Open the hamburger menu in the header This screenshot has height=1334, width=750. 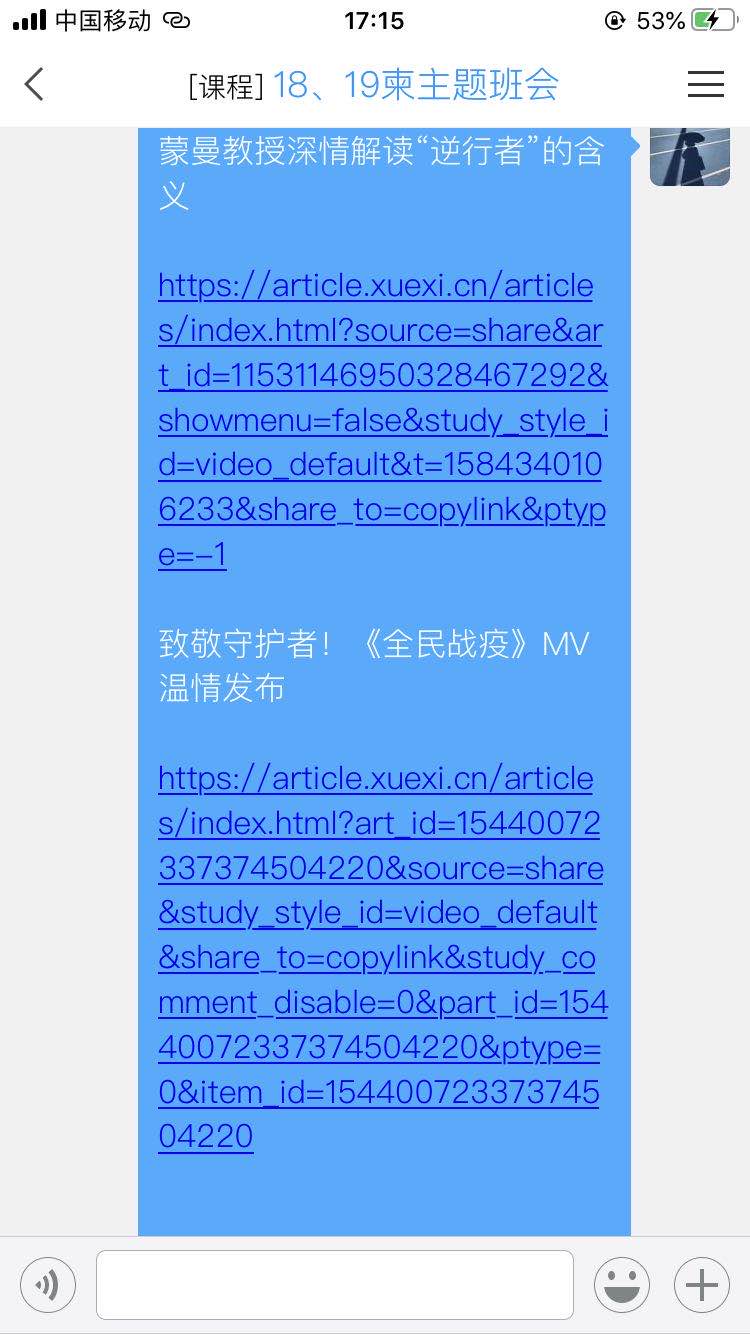coord(706,85)
